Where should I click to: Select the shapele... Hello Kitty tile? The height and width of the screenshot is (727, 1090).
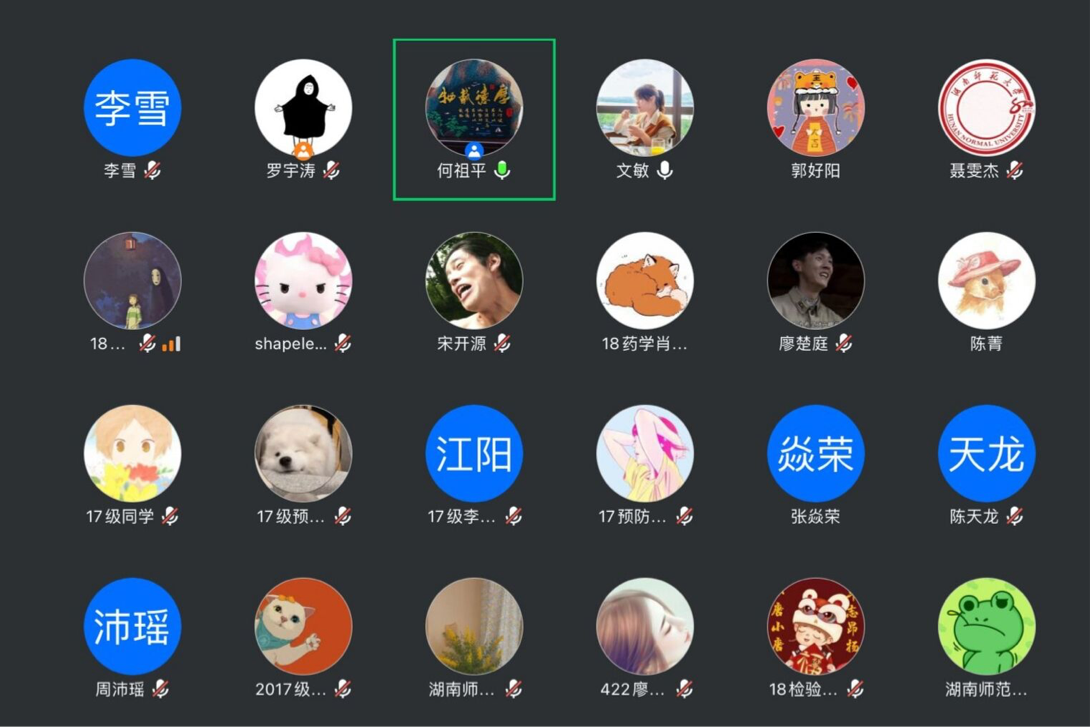[x=303, y=281]
